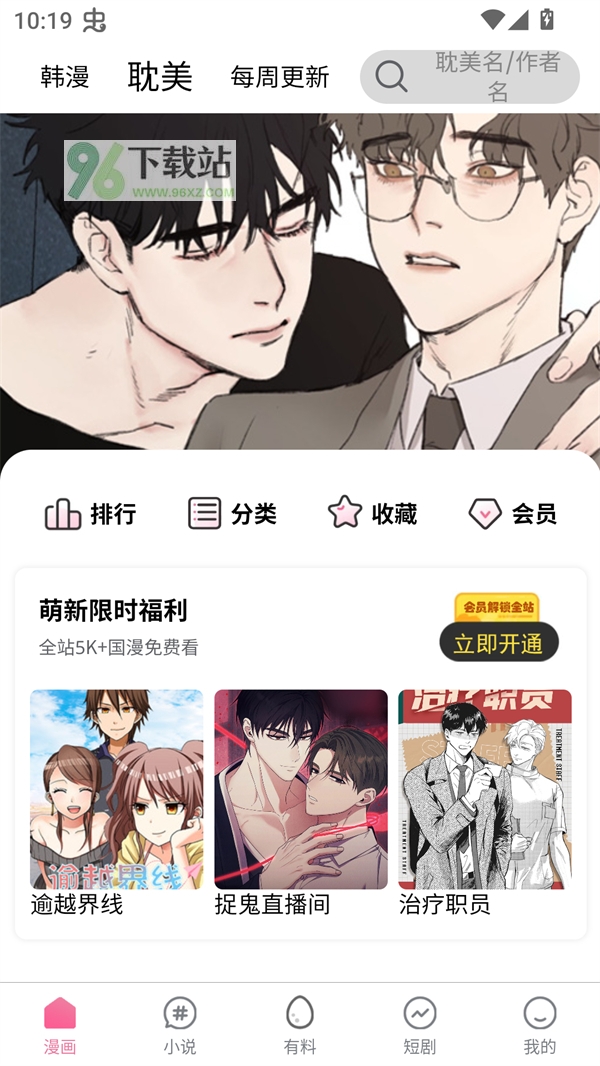Switch to the 小说 bottom tab
600x1066 pixels.
180,1026
